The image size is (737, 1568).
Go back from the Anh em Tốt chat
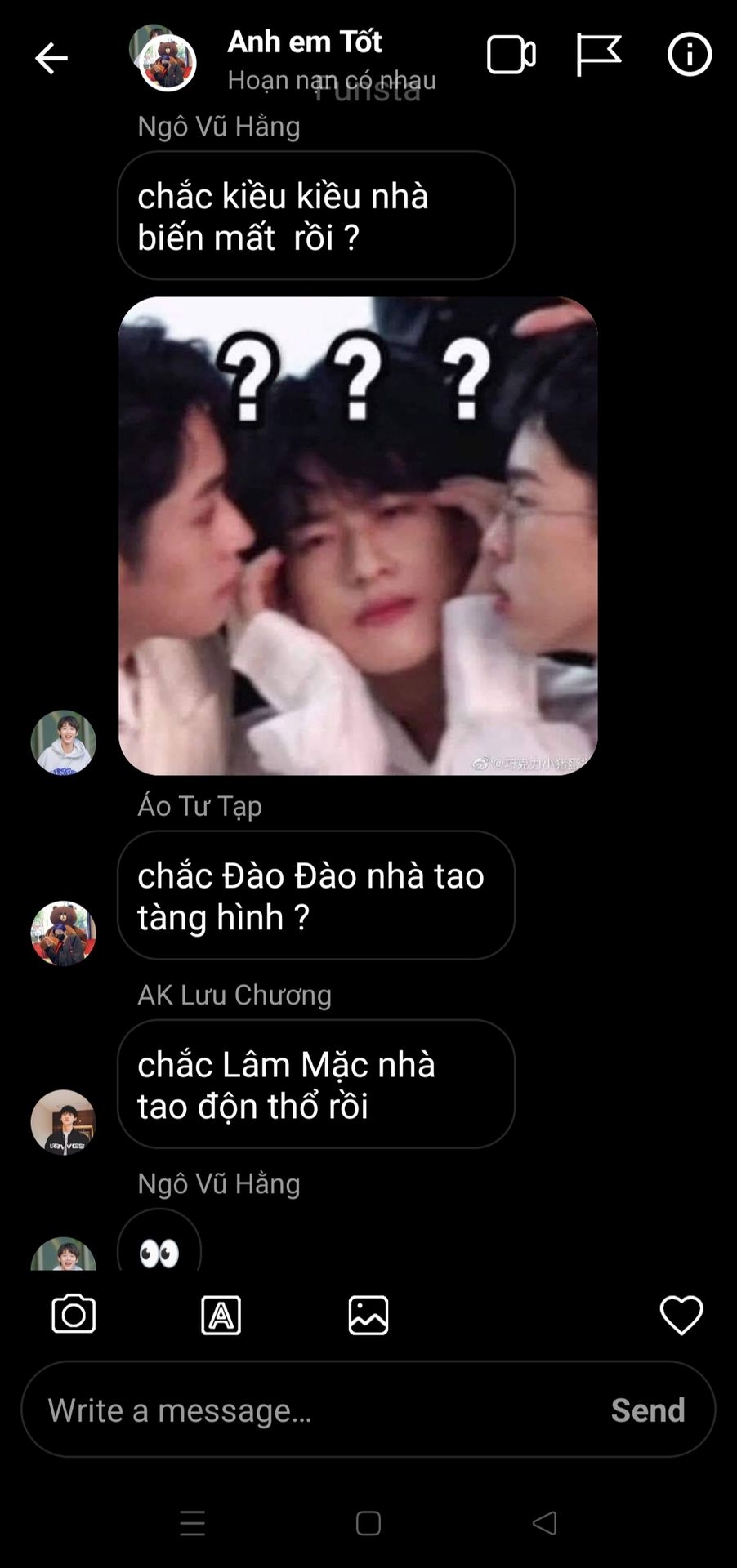click(51, 59)
